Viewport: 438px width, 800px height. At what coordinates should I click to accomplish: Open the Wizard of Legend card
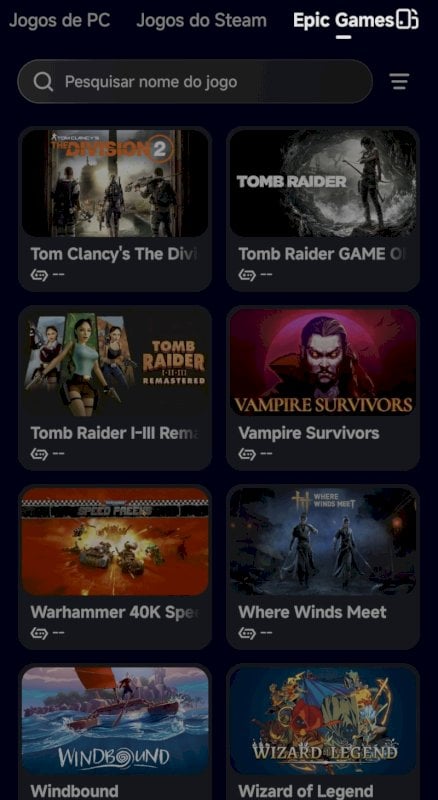tap(323, 732)
